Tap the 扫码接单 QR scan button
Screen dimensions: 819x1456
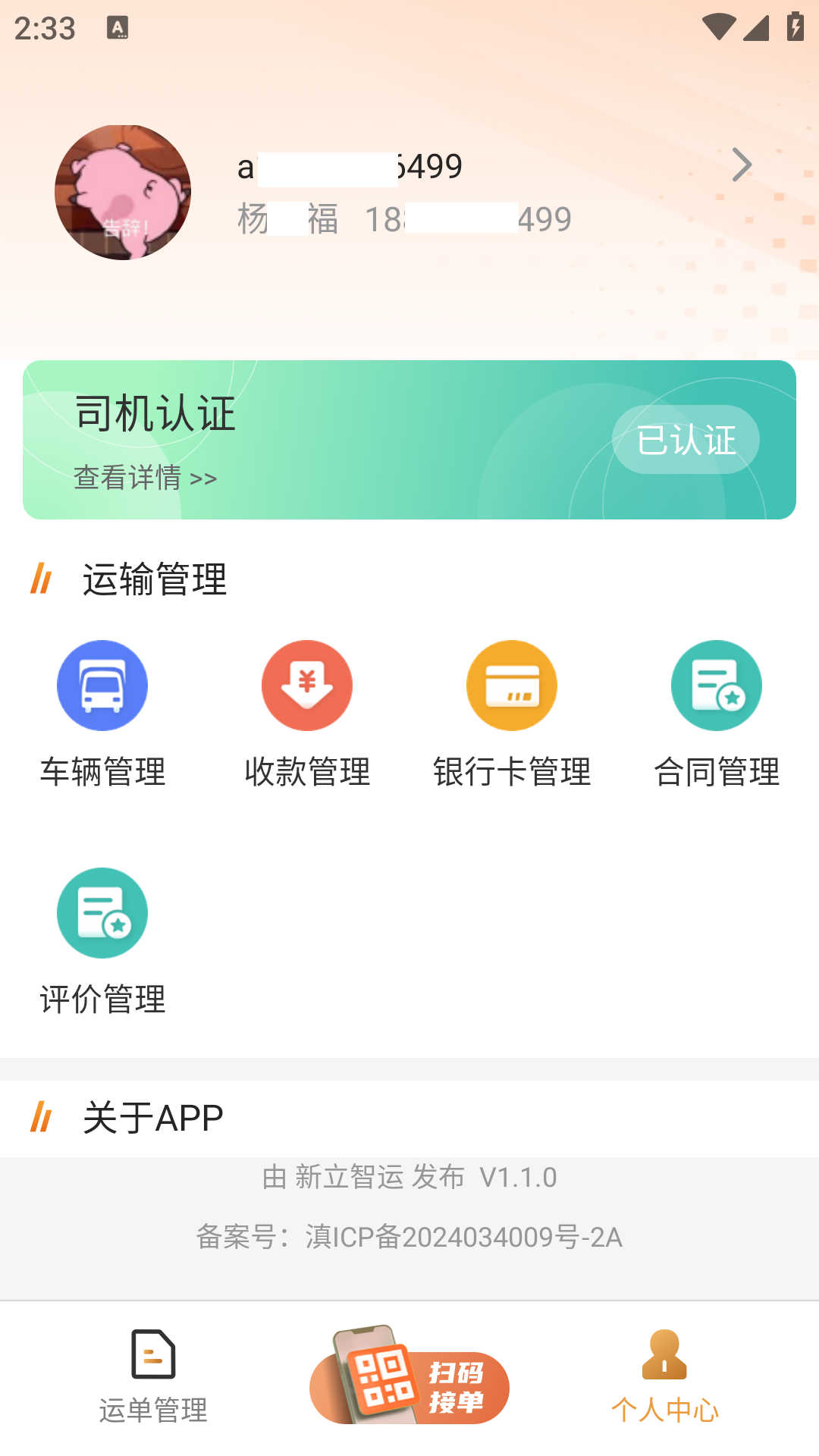(409, 1384)
